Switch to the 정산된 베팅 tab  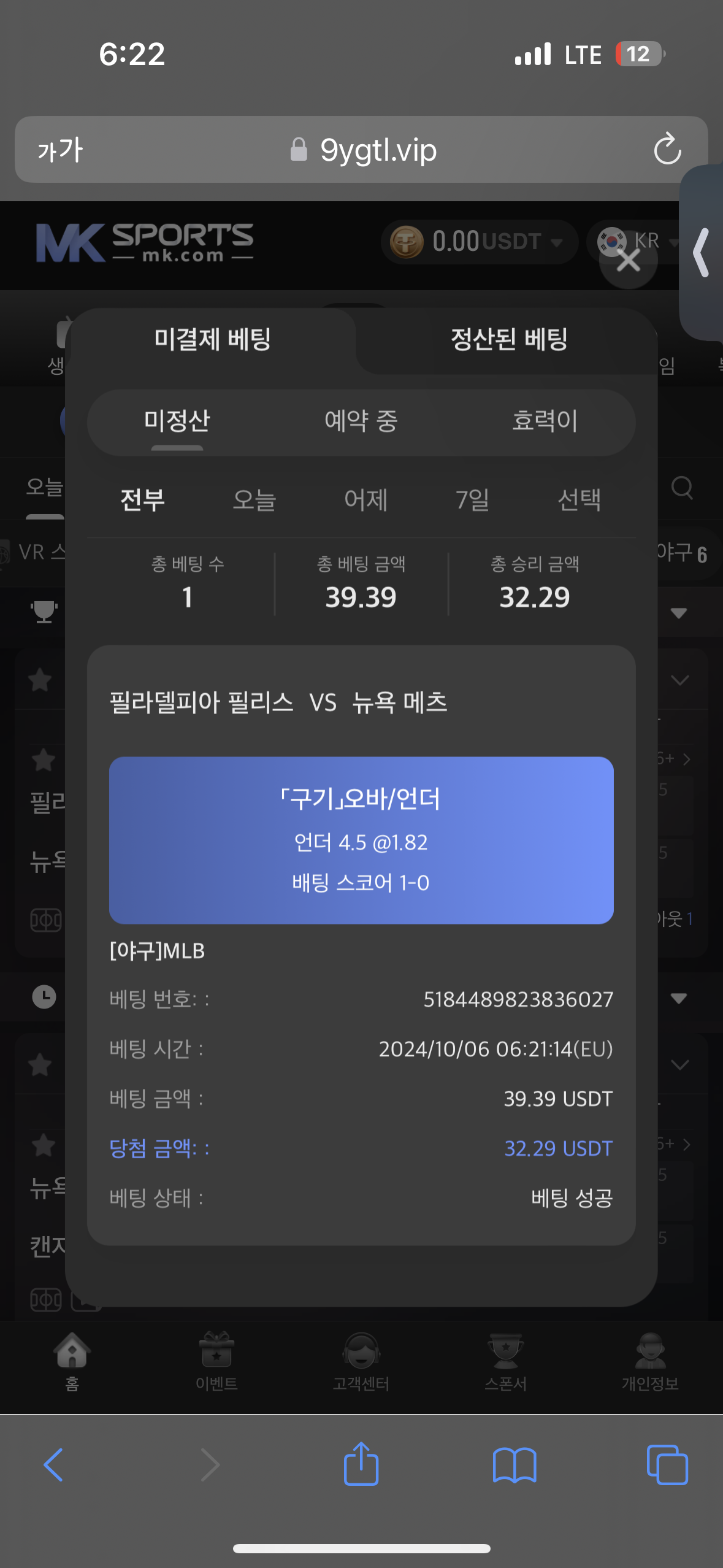pyautogui.click(x=508, y=339)
